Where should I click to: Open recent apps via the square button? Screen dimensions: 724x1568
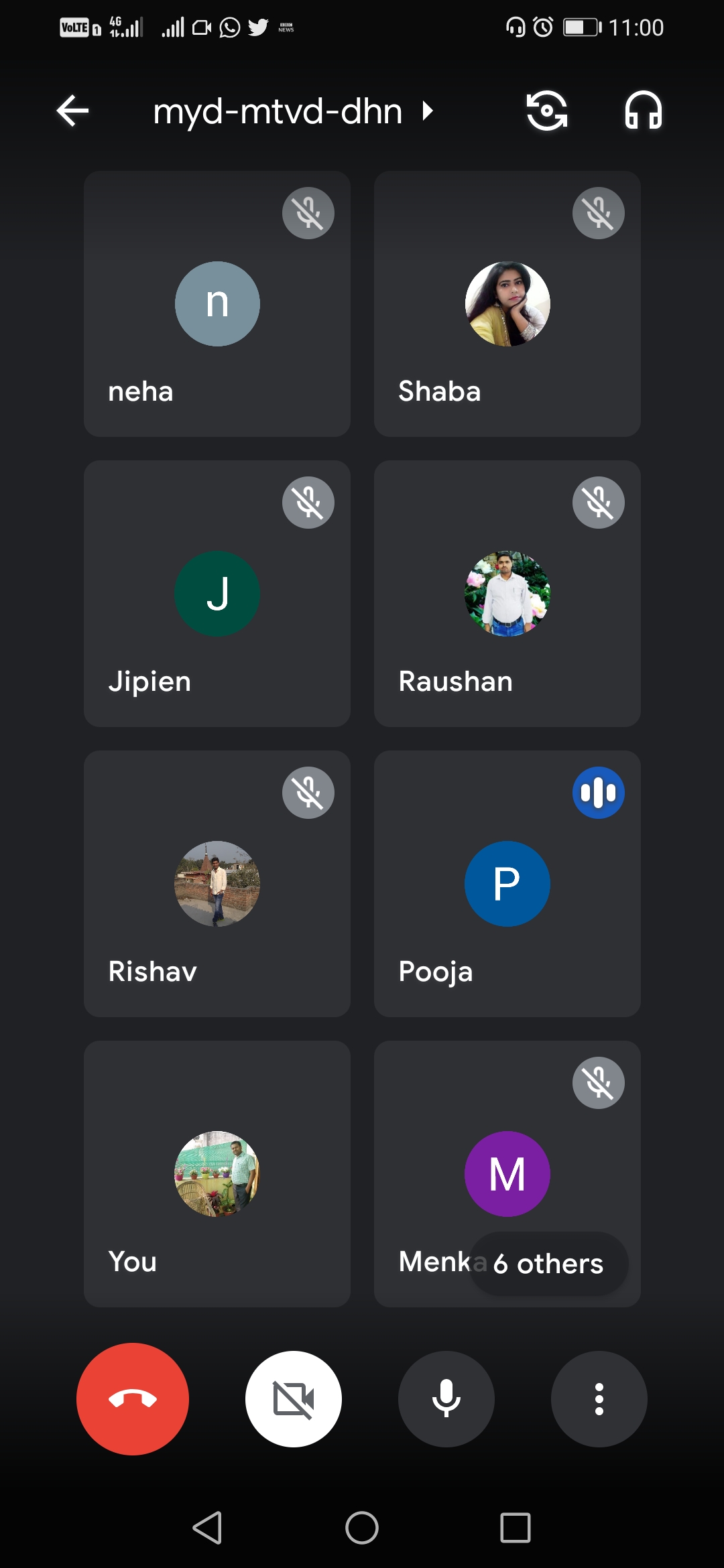[x=515, y=1528]
